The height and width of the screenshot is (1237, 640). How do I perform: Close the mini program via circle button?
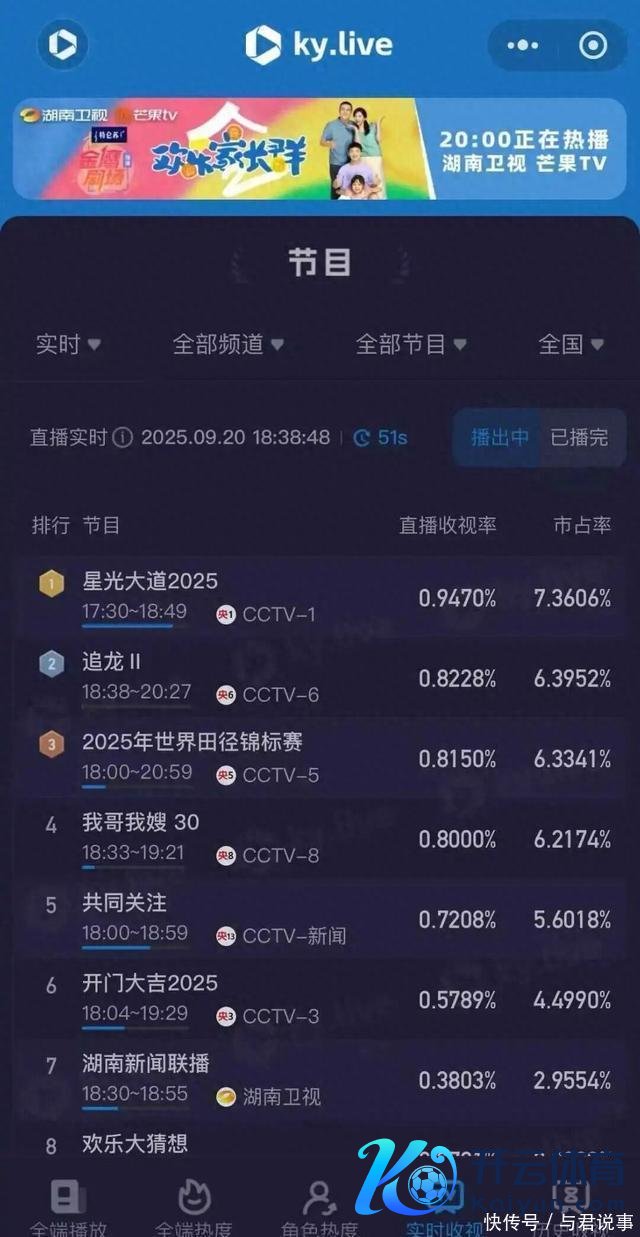pyautogui.click(x=593, y=45)
